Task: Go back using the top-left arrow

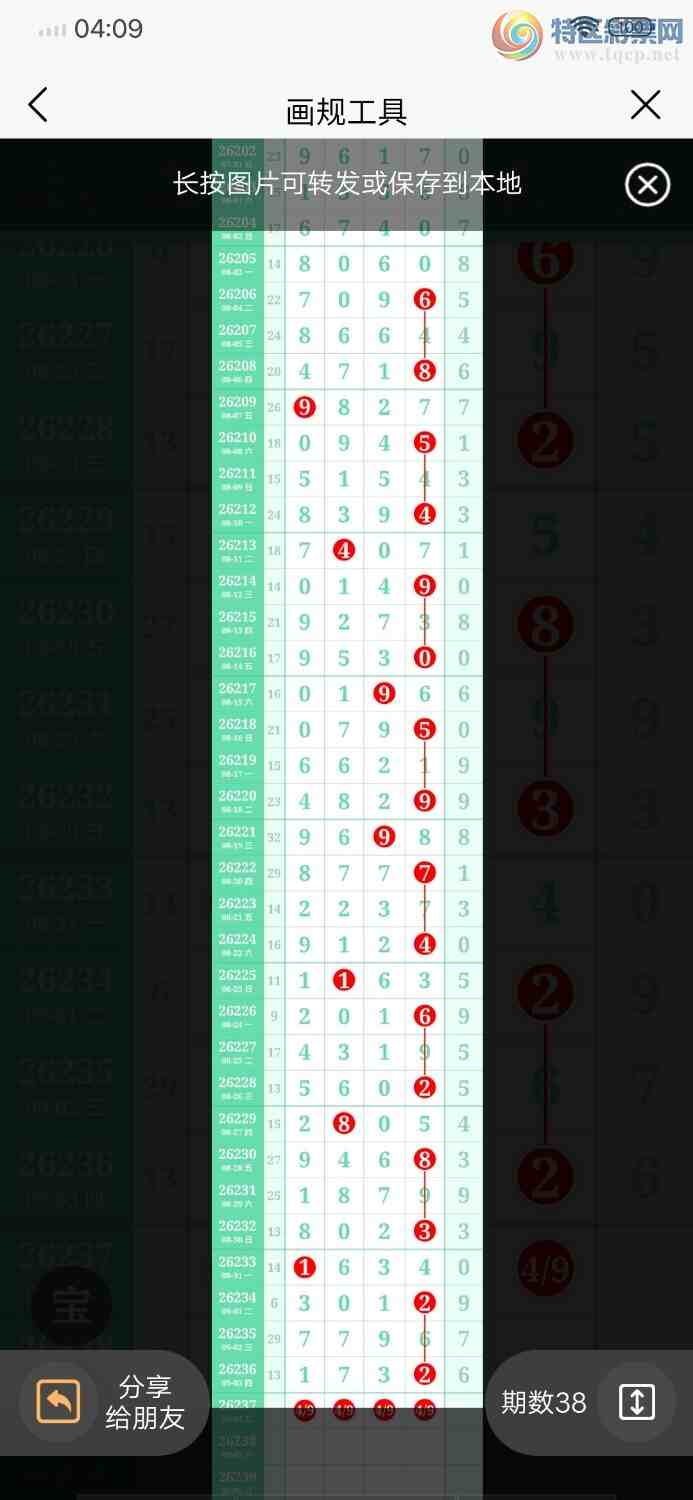Action: coord(38,105)
